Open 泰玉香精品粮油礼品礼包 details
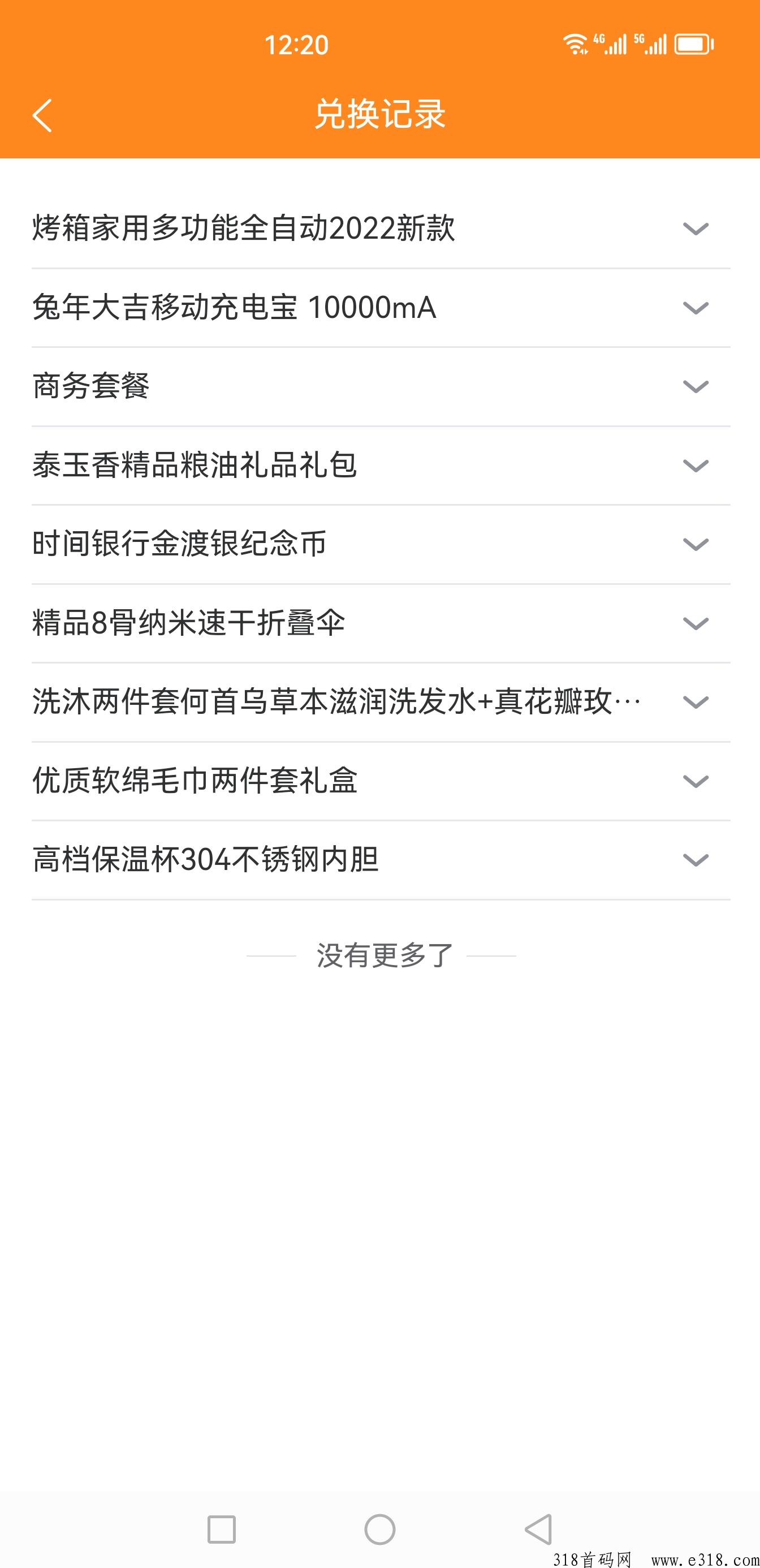 click(381, 466)
